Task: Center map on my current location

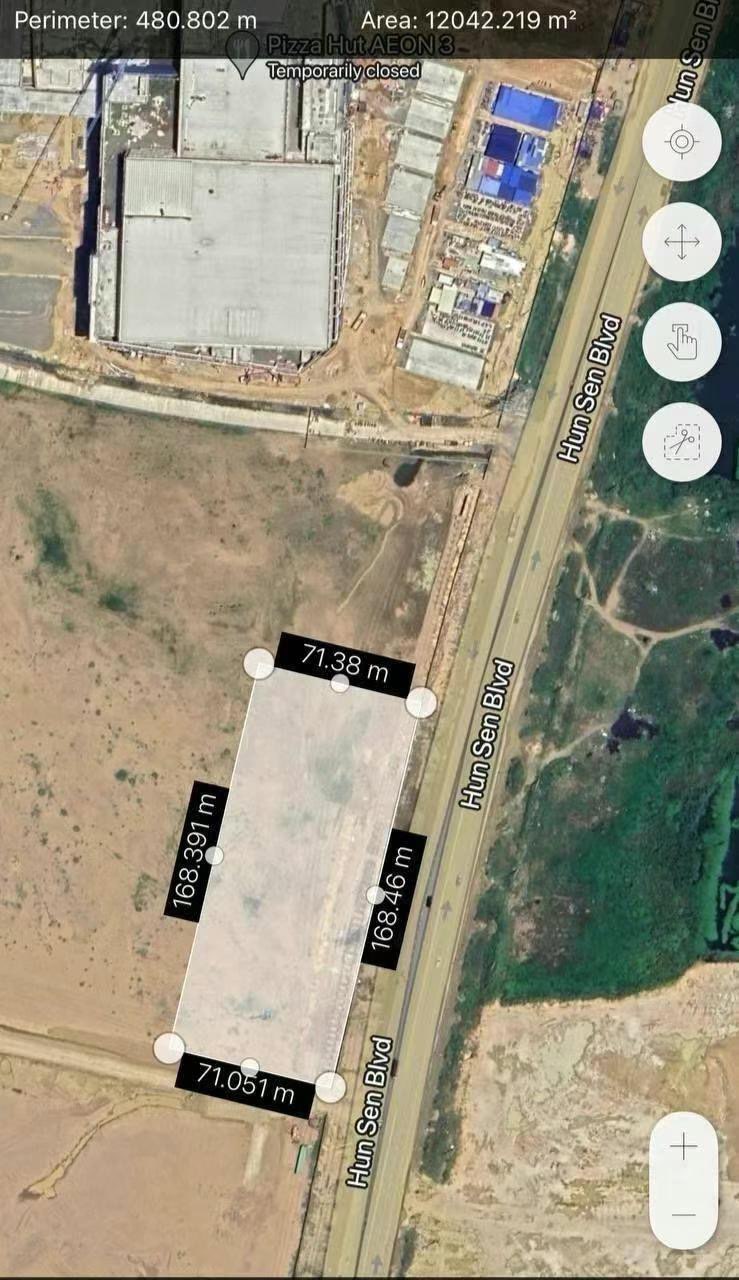Action: pos(682,142)
